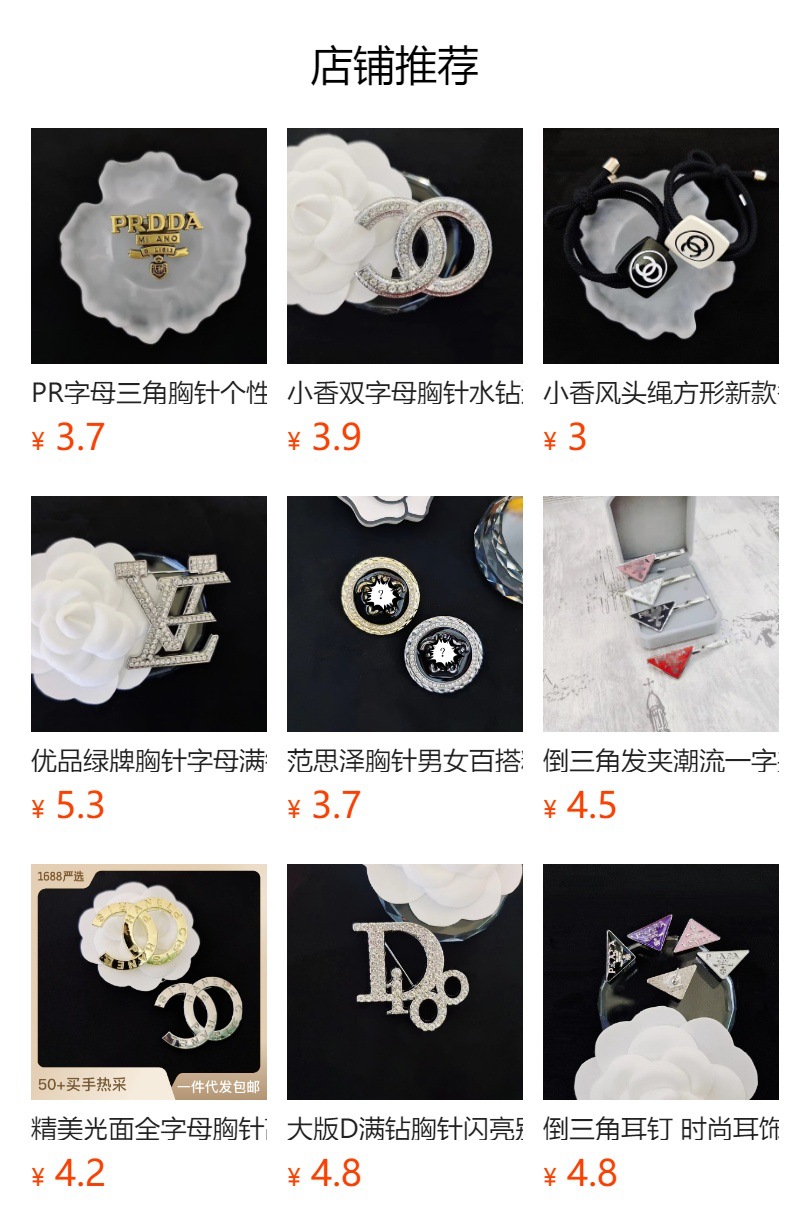View the 倒三角发夹潮流一字 item
Viewport: 790px width, 1232px height.
(661, 614)
